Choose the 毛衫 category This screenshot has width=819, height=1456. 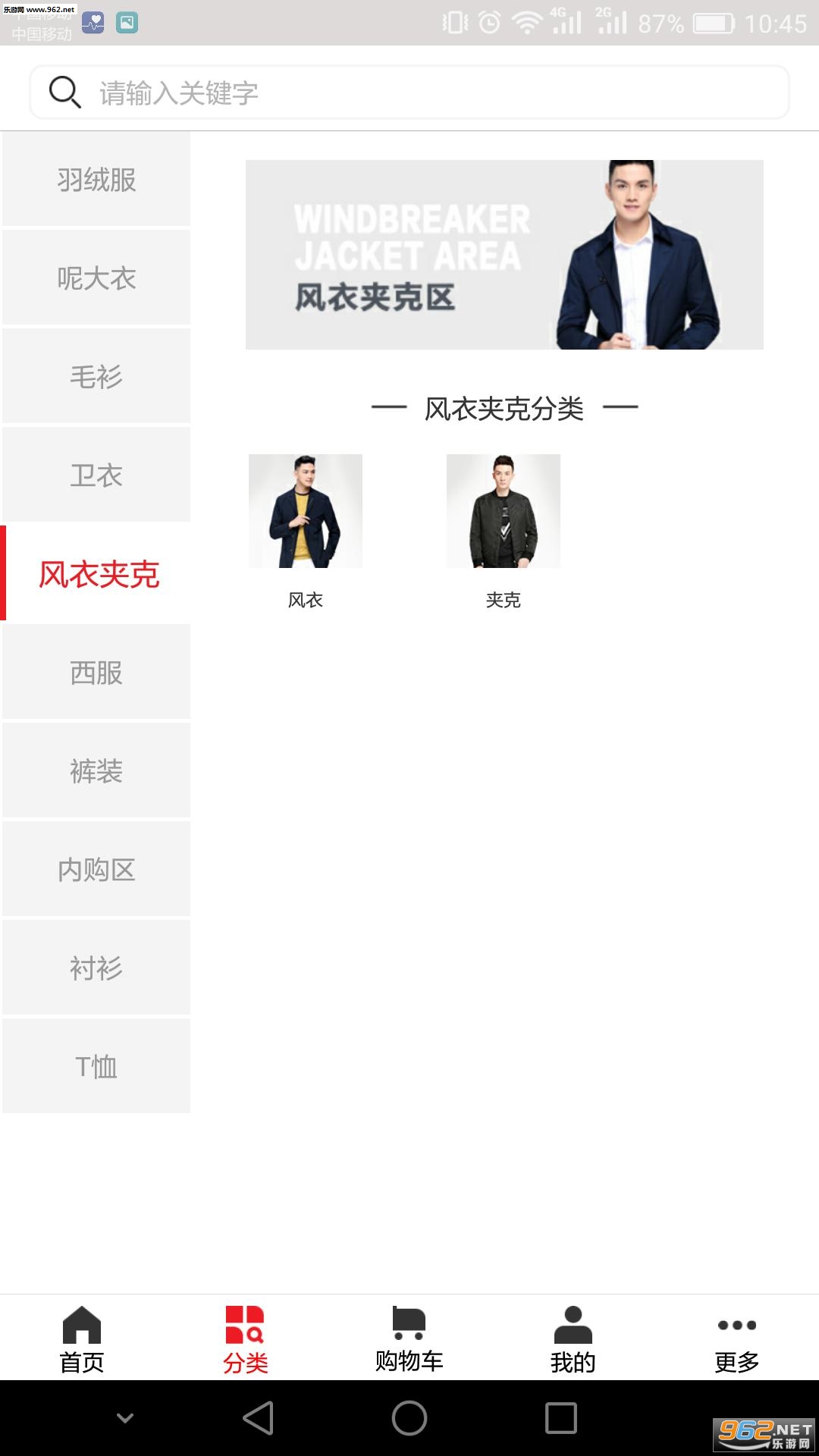[x=96, y=377]
